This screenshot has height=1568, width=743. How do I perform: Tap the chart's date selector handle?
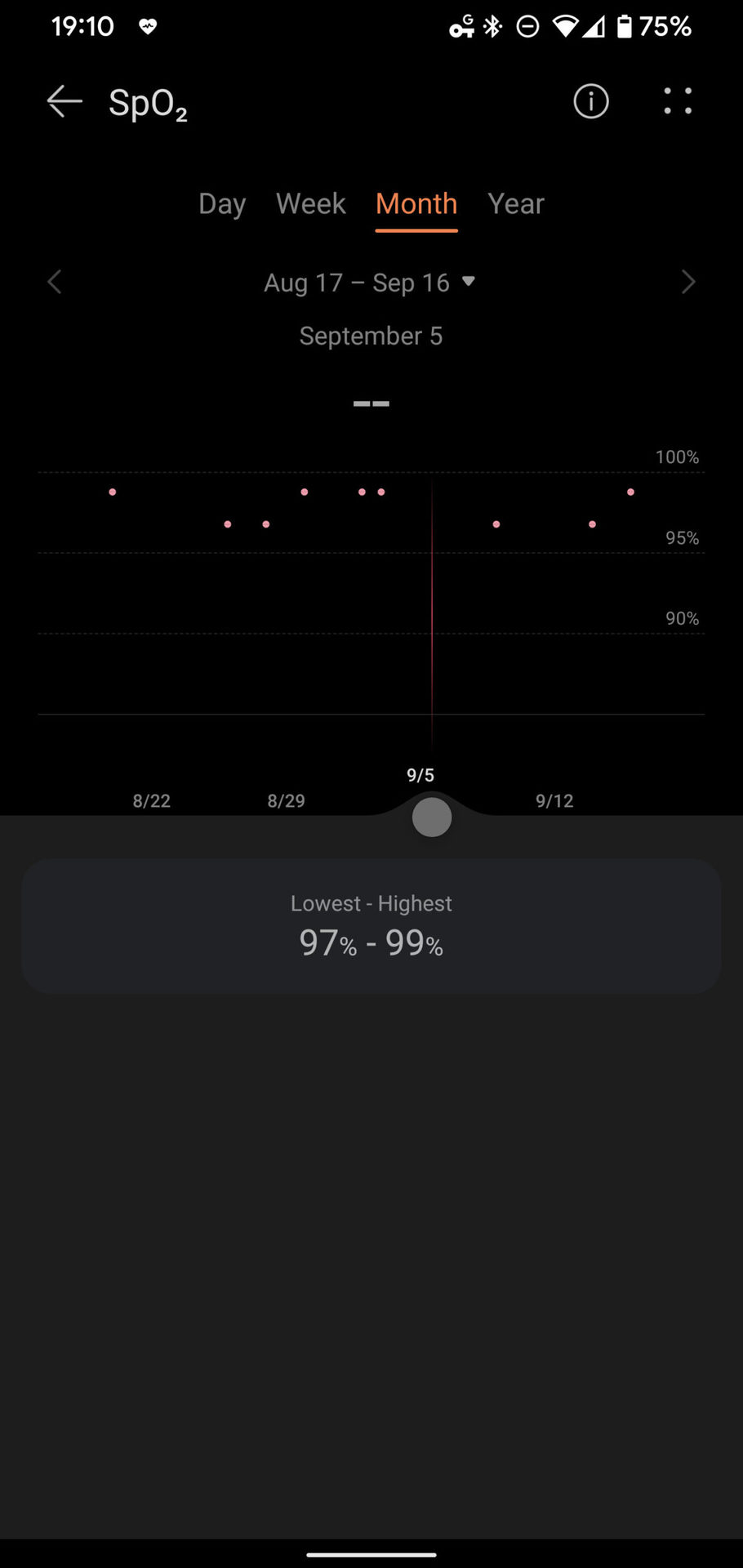tap(432, 817)
